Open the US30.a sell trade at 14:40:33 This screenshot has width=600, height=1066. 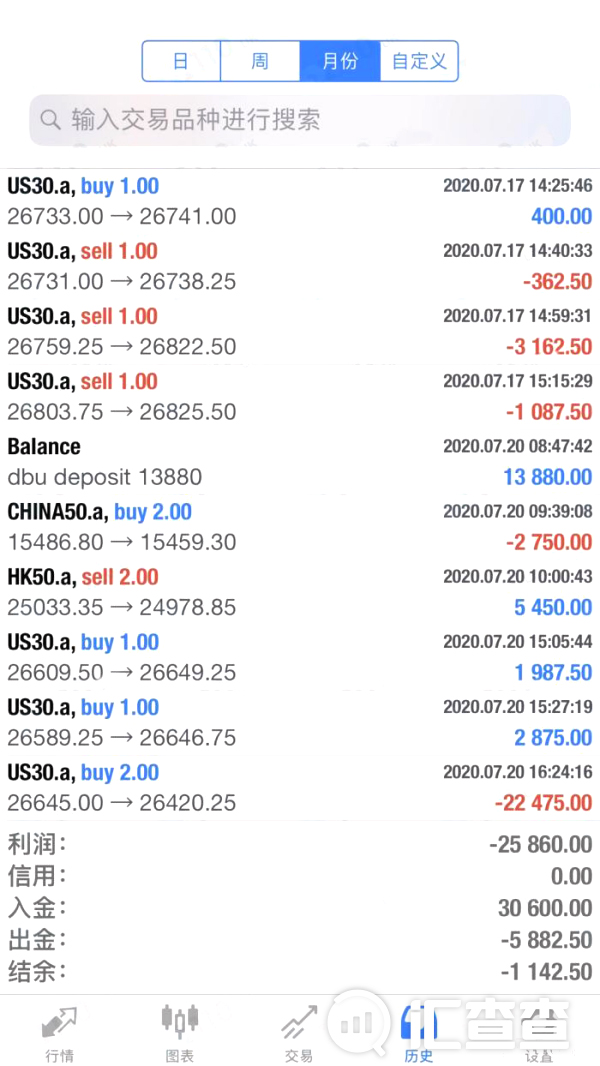pyautogui.click(x=300, y=266)
